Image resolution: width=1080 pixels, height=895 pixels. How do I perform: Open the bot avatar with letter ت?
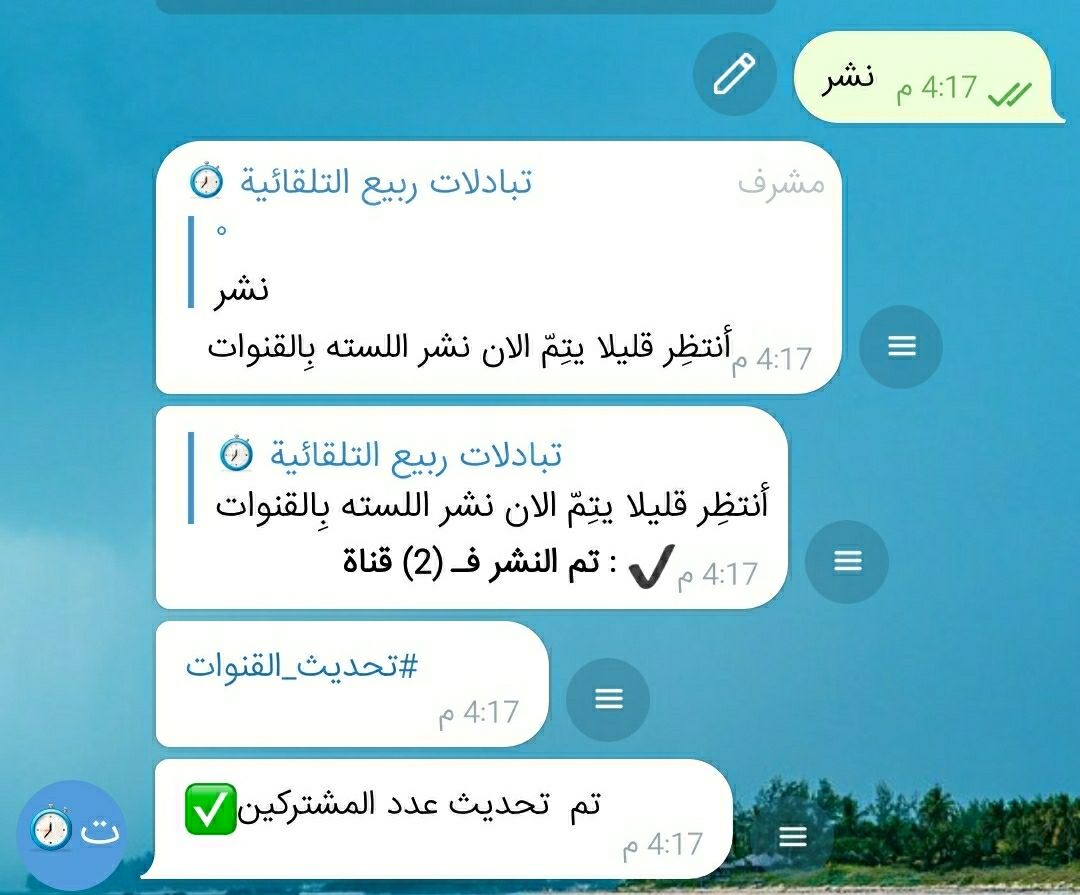[70, 830]
